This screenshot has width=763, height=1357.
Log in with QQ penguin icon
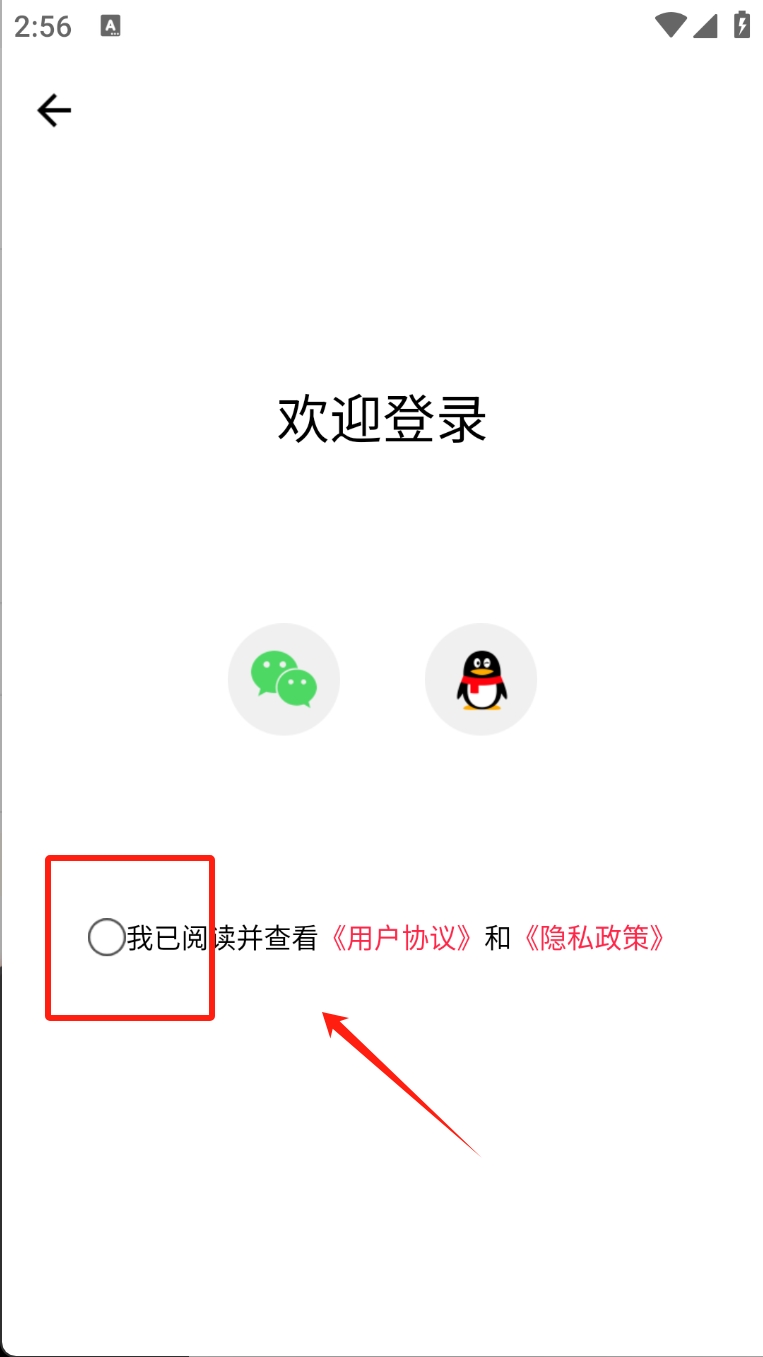(x=481, y=680)
